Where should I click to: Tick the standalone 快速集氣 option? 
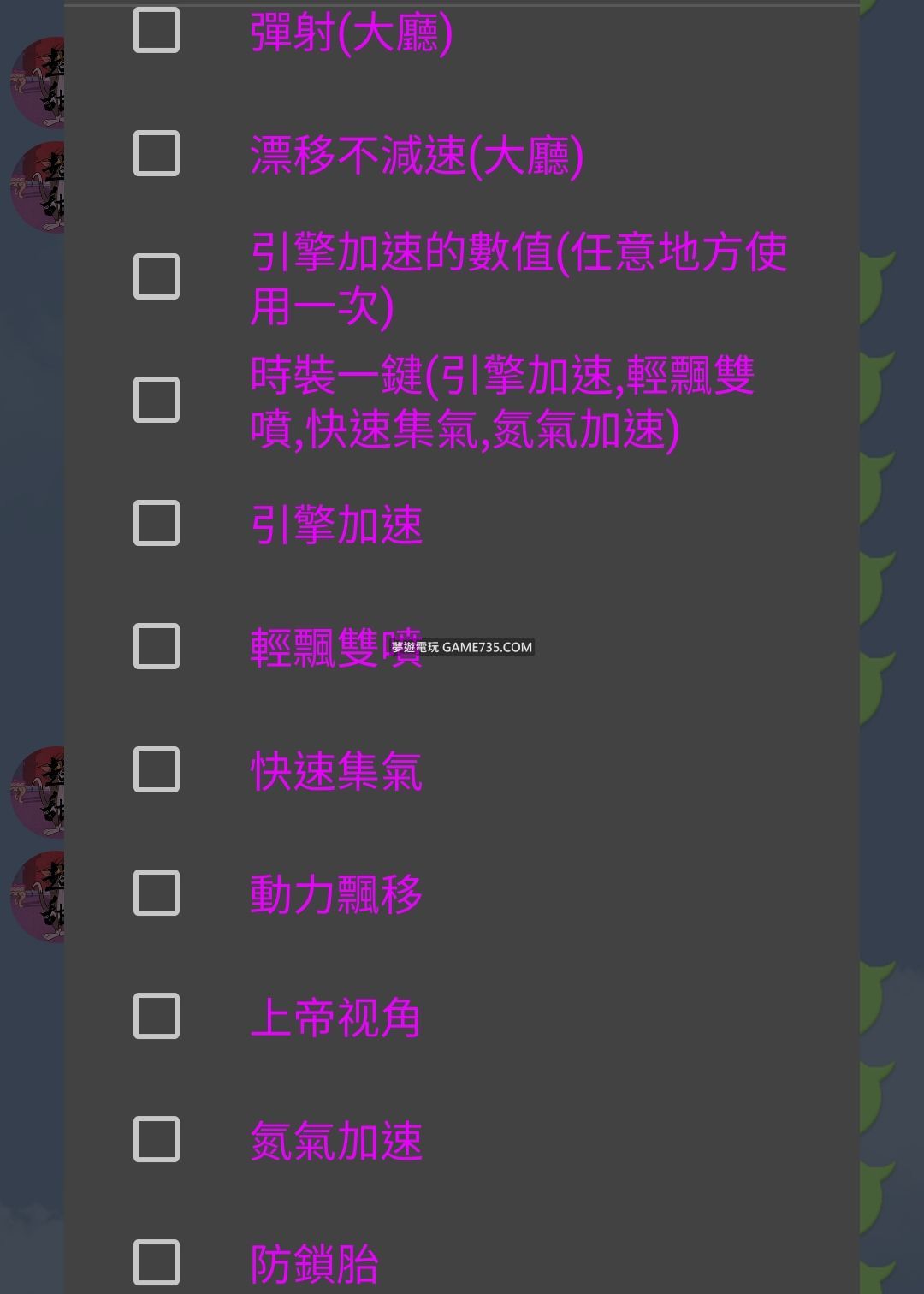point(157,770)
